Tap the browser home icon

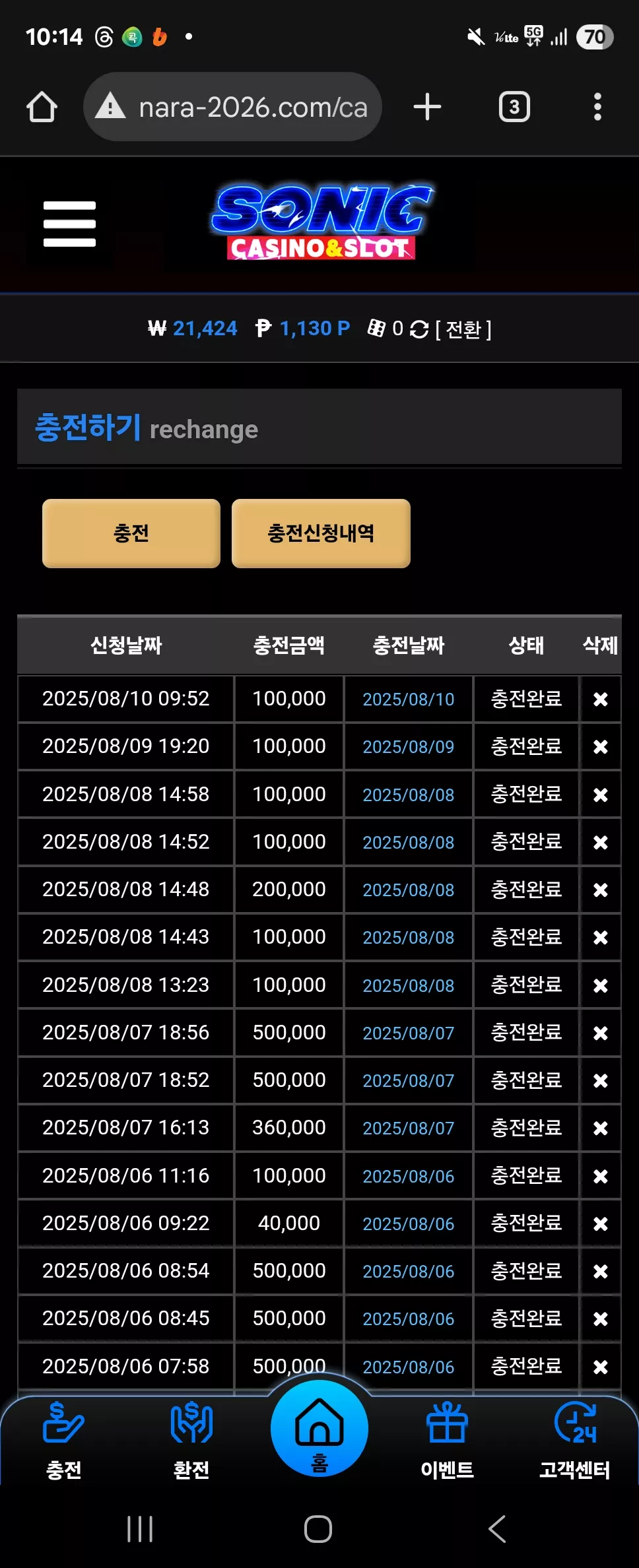[x=42, y=107]
